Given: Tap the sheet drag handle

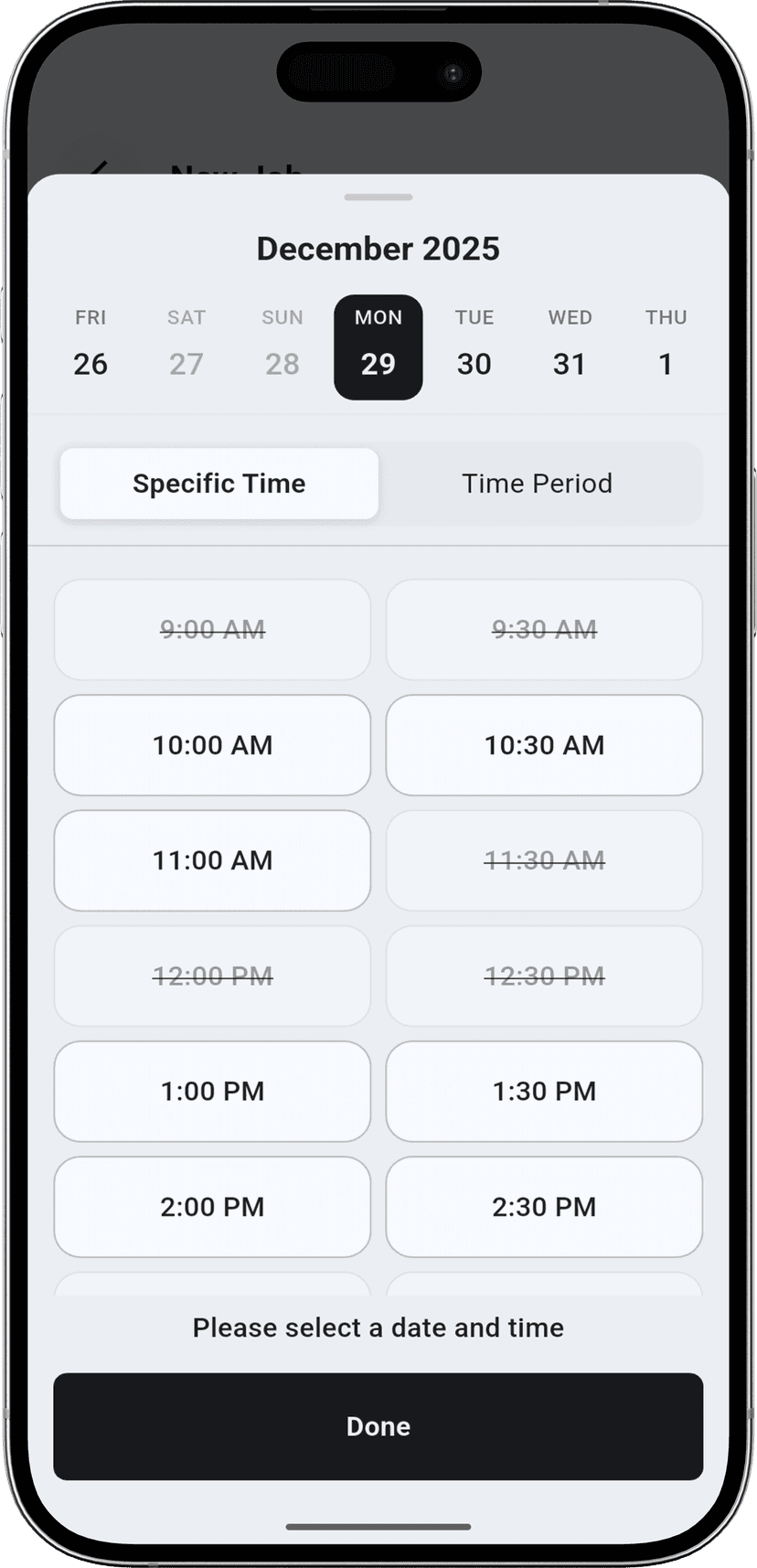Looking at the screenshot, I should coord(378,197).
